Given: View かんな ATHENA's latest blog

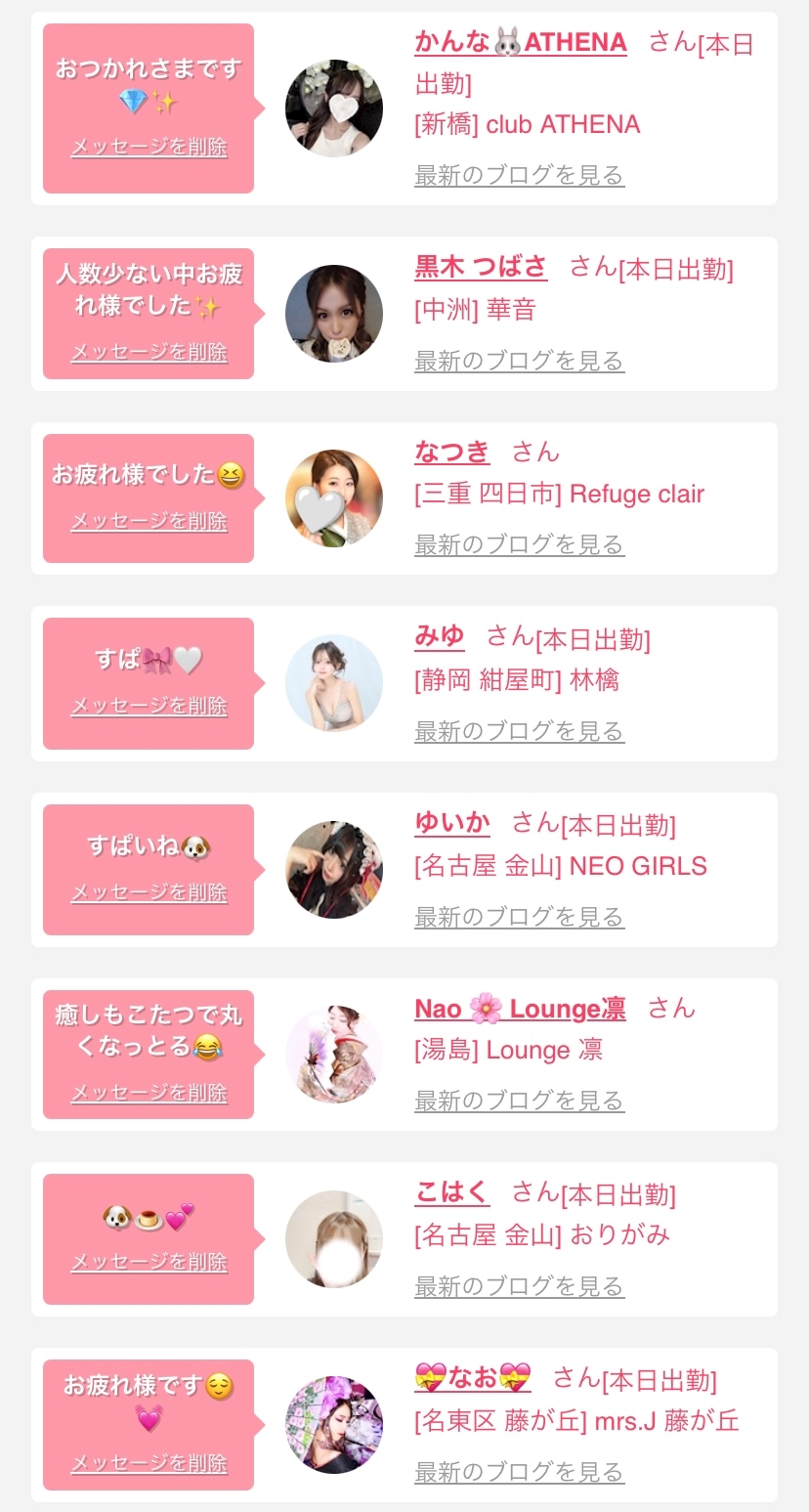Looking at the screenshot, I should pos(519,176).
